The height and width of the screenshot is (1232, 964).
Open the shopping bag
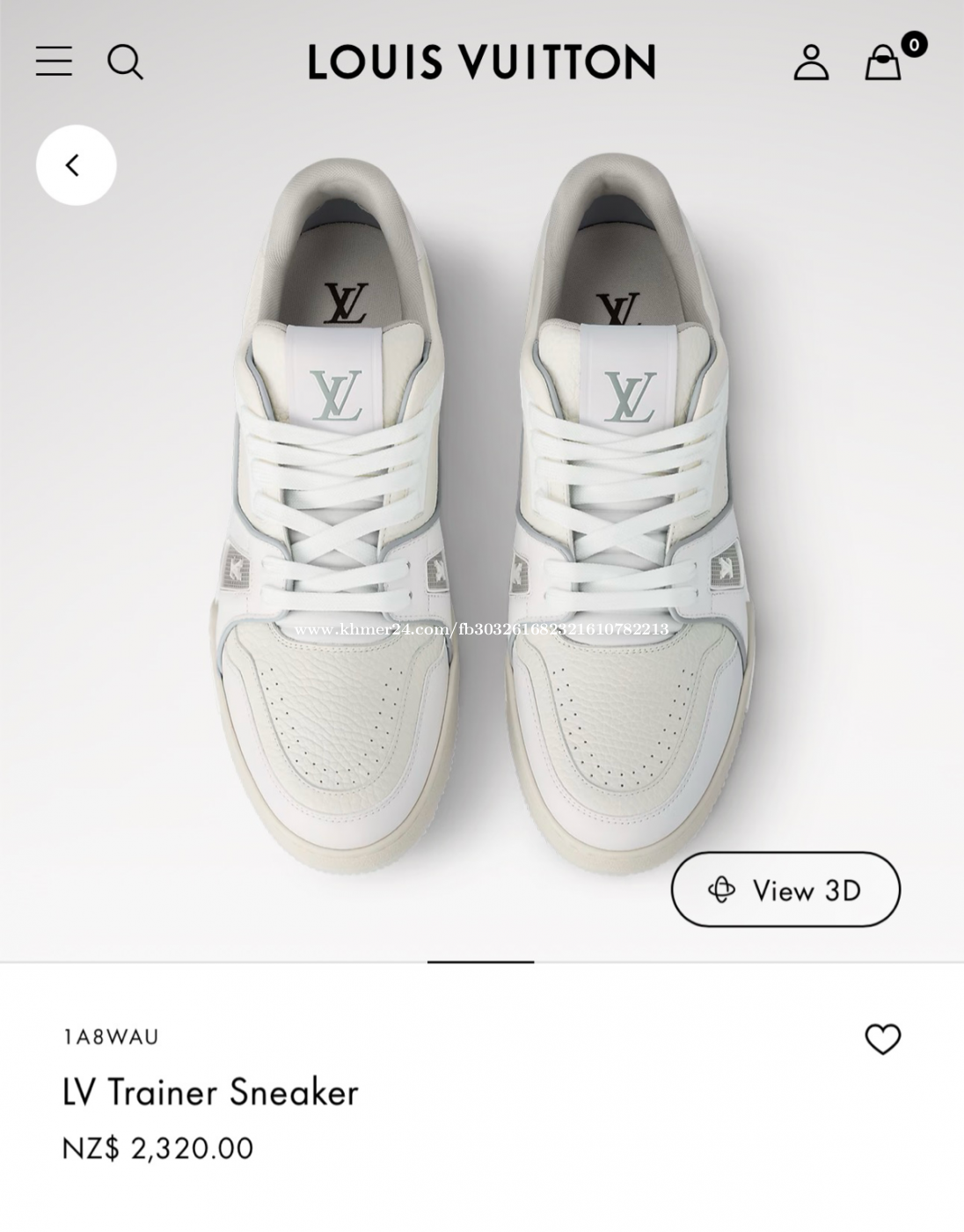(x=883, y=62)
